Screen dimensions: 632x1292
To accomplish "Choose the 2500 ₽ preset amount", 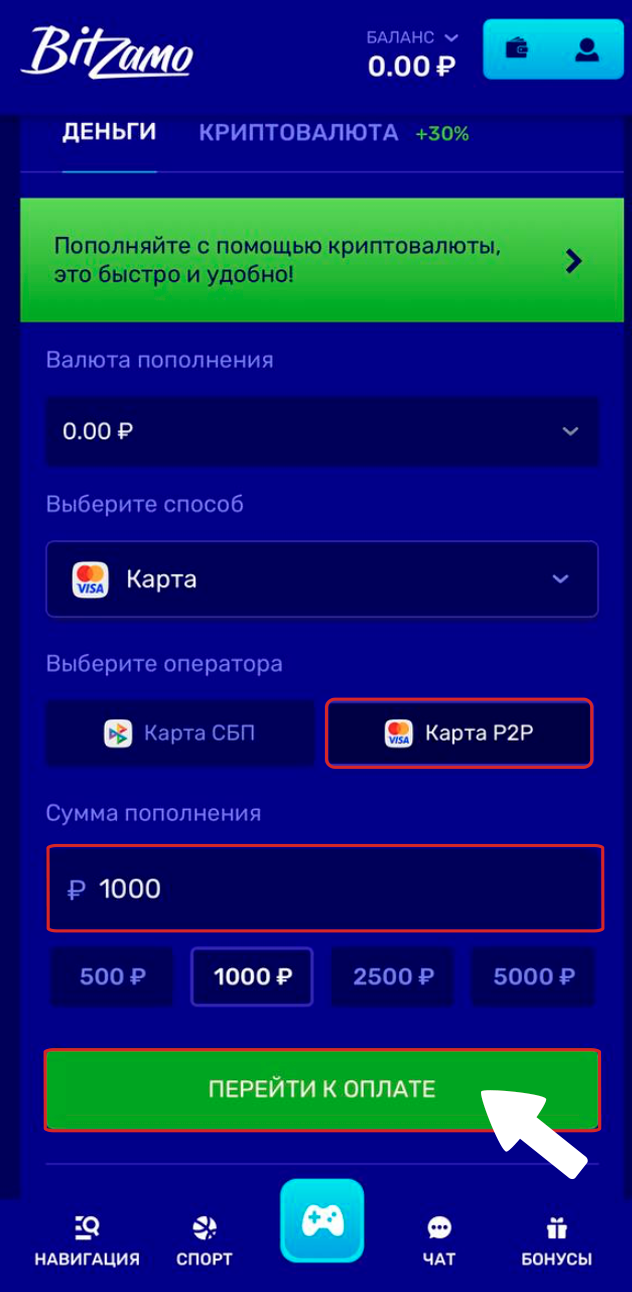I will pyautogui.click(x=392, y=976).
